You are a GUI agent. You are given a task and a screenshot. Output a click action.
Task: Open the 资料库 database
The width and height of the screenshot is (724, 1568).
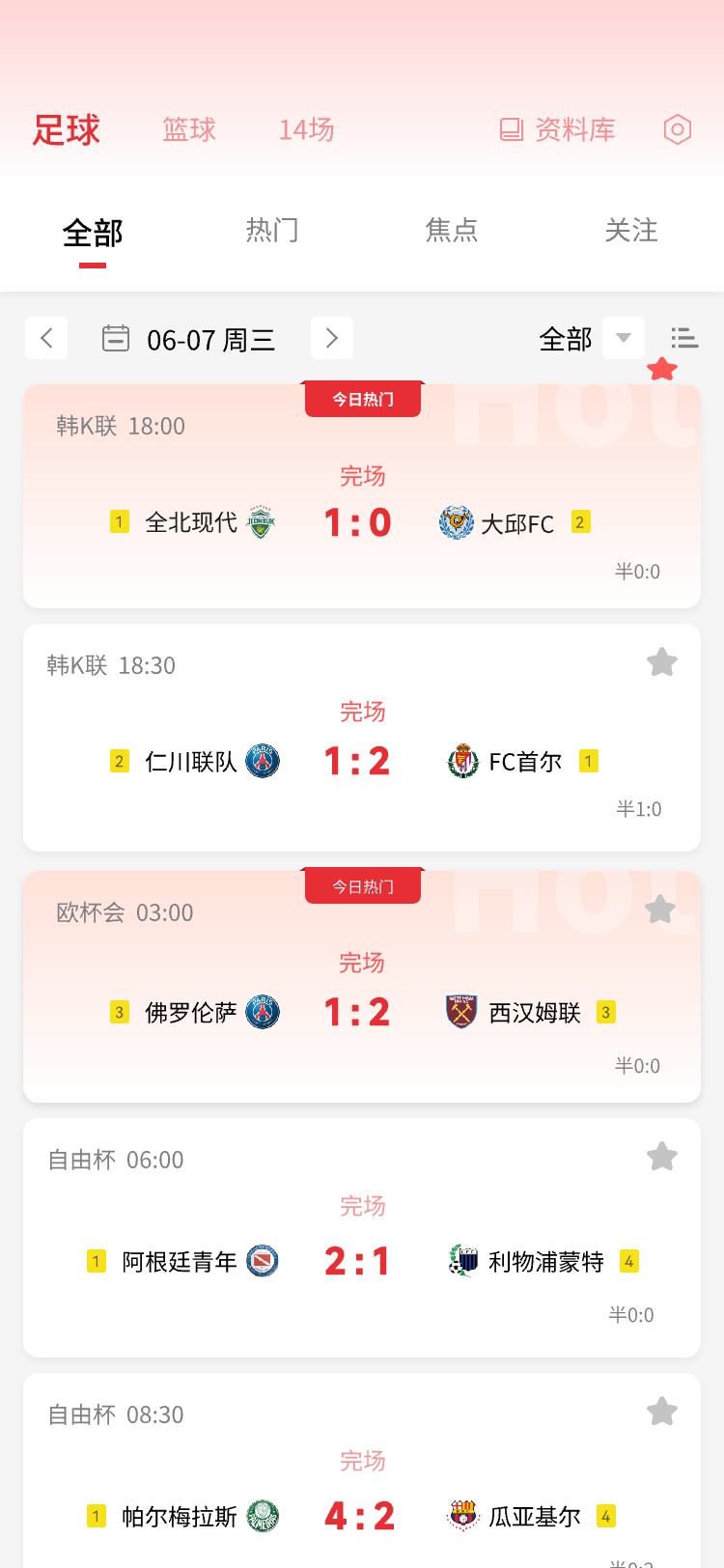[557, 129]
